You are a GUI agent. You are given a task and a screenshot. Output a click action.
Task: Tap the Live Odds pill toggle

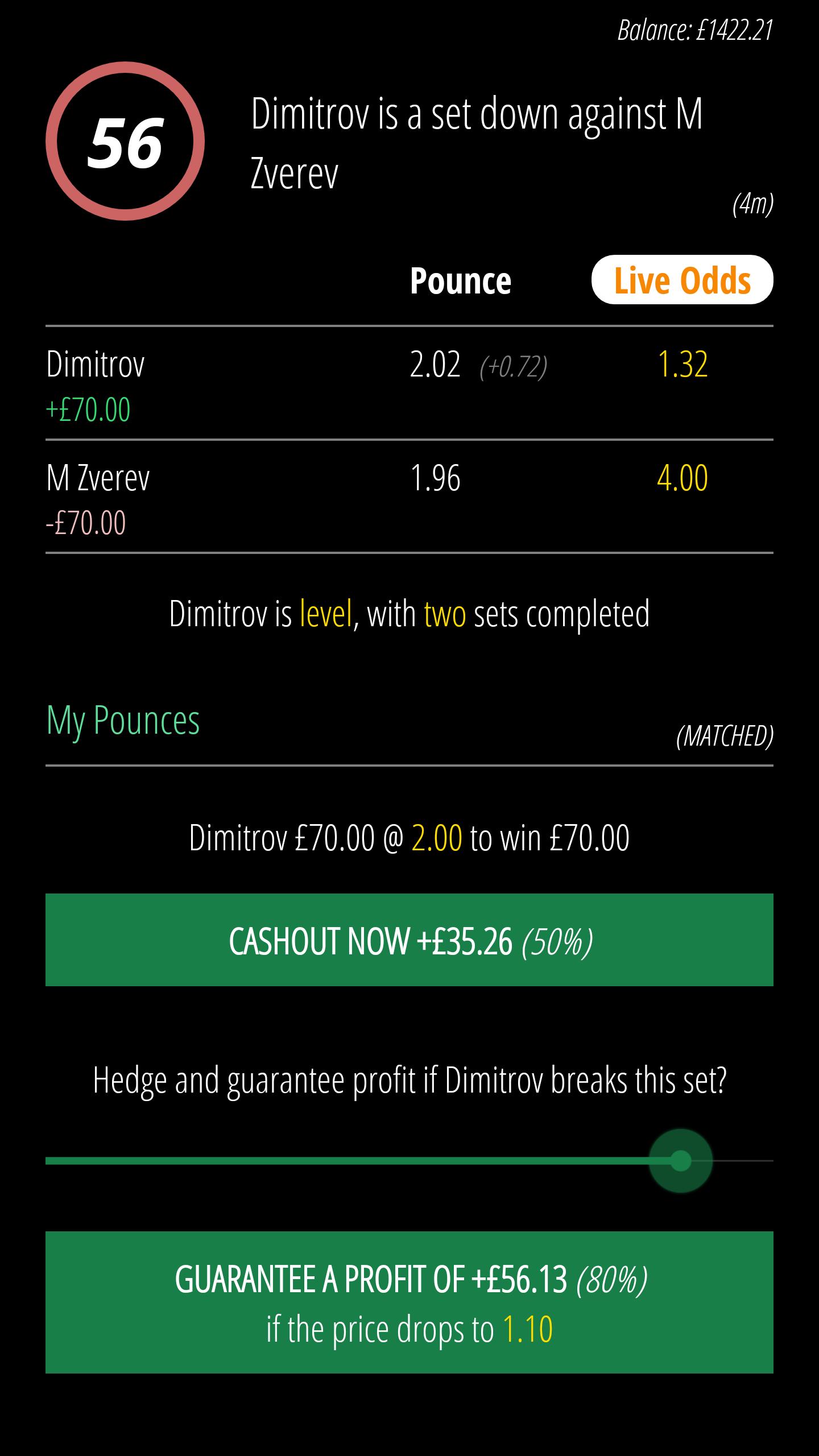coord(682,279)
